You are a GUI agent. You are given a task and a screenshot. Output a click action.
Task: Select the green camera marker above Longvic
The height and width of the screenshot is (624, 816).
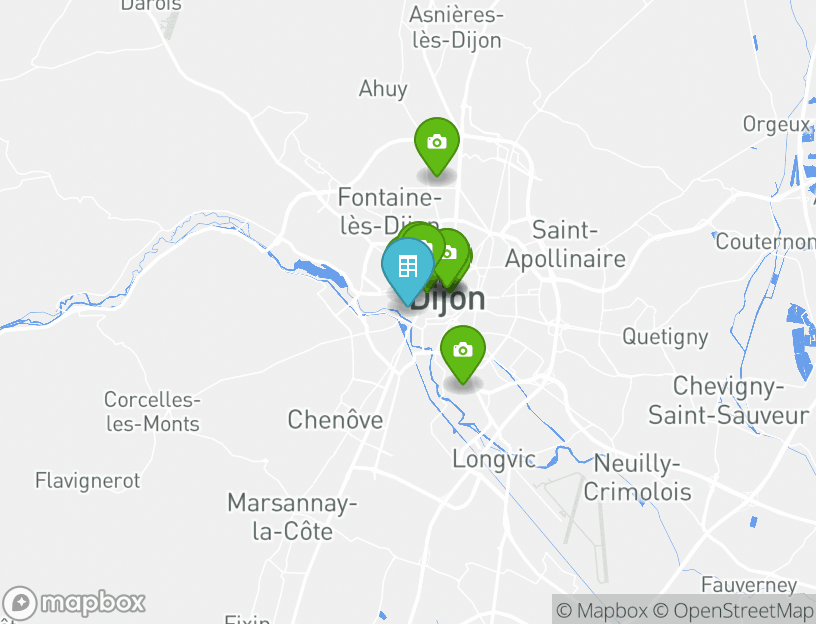pos(463,351)
